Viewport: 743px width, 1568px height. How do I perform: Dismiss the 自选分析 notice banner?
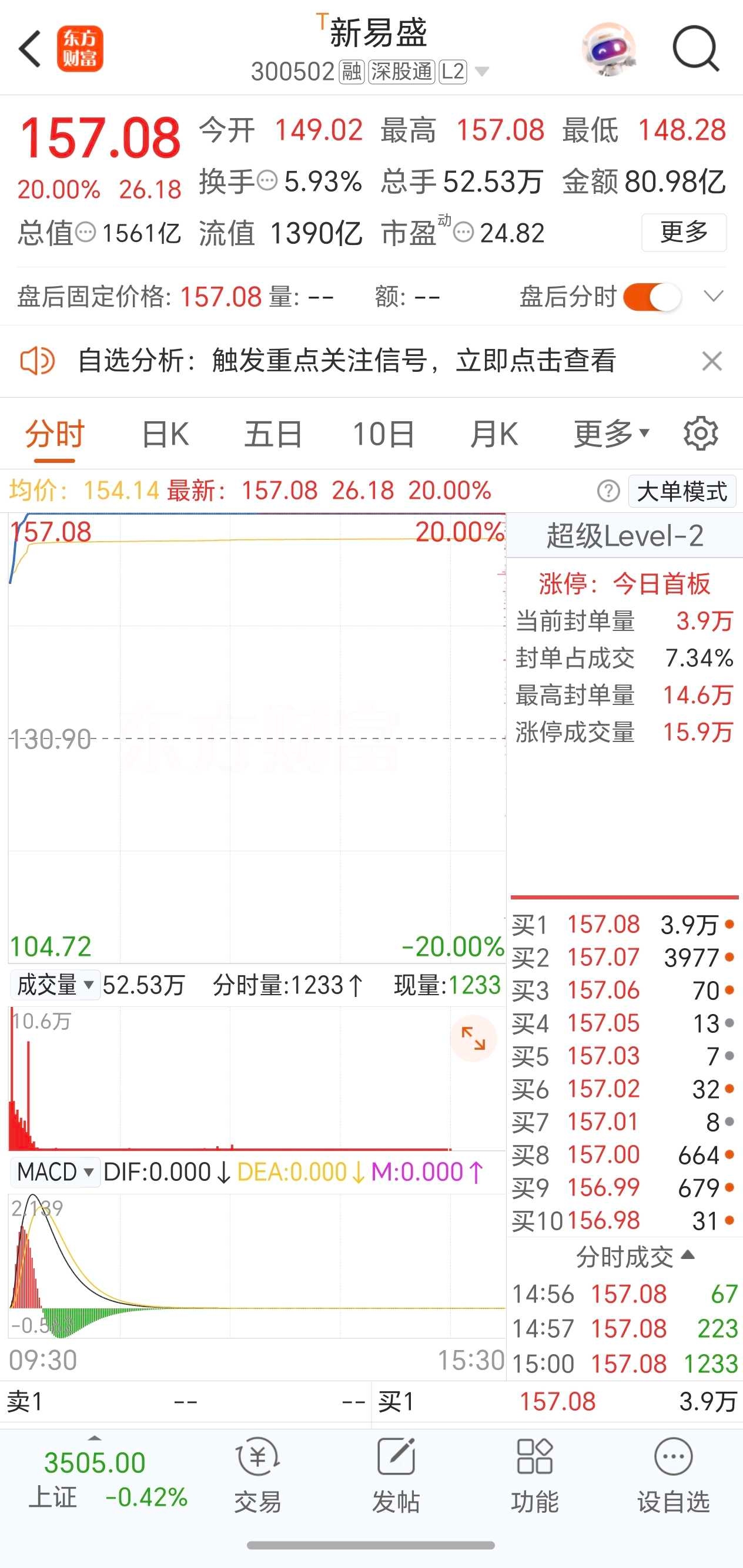pyautogui.click(x=712, y=361)
